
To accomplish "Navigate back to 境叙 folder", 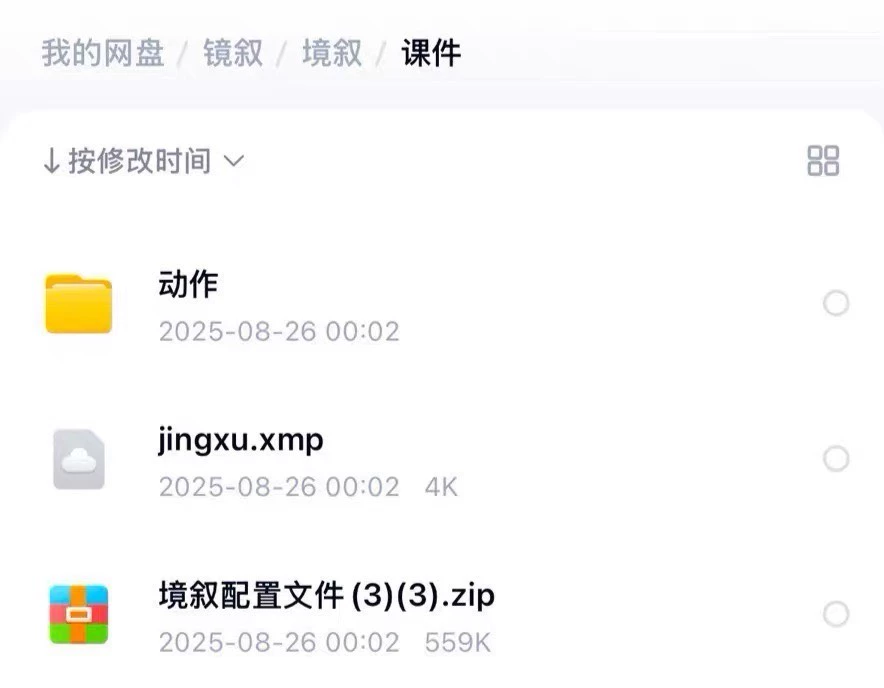I will pos(332,52).
